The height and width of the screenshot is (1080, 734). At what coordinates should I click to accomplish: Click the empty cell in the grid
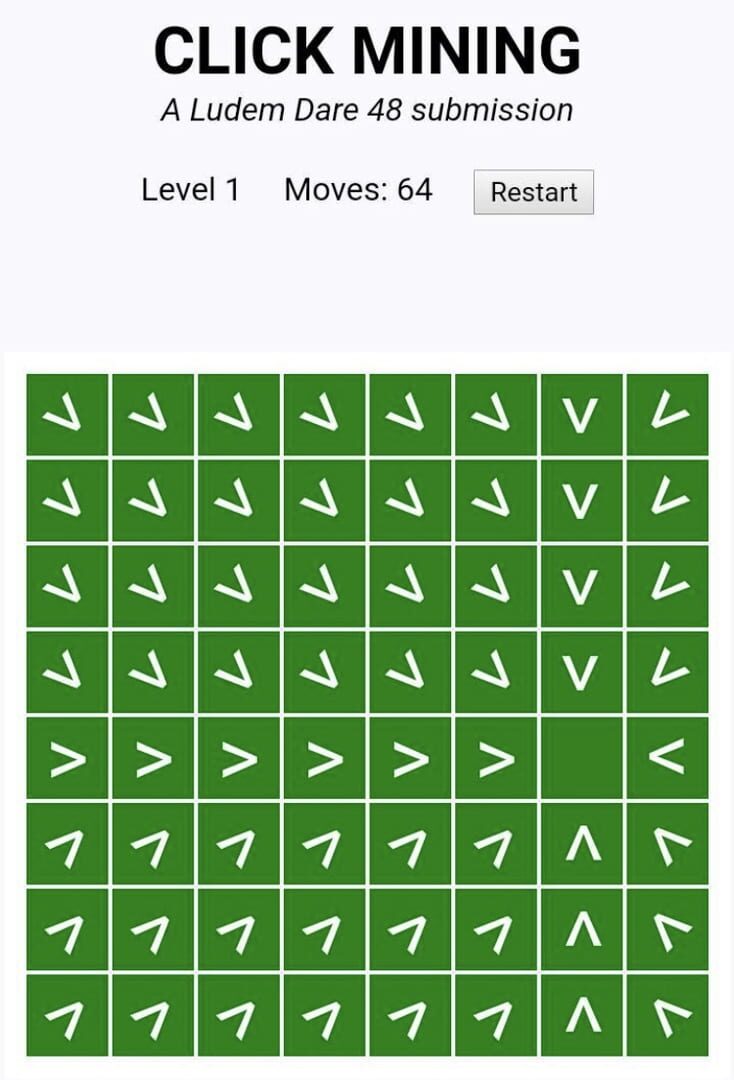(x=580, y=756)
